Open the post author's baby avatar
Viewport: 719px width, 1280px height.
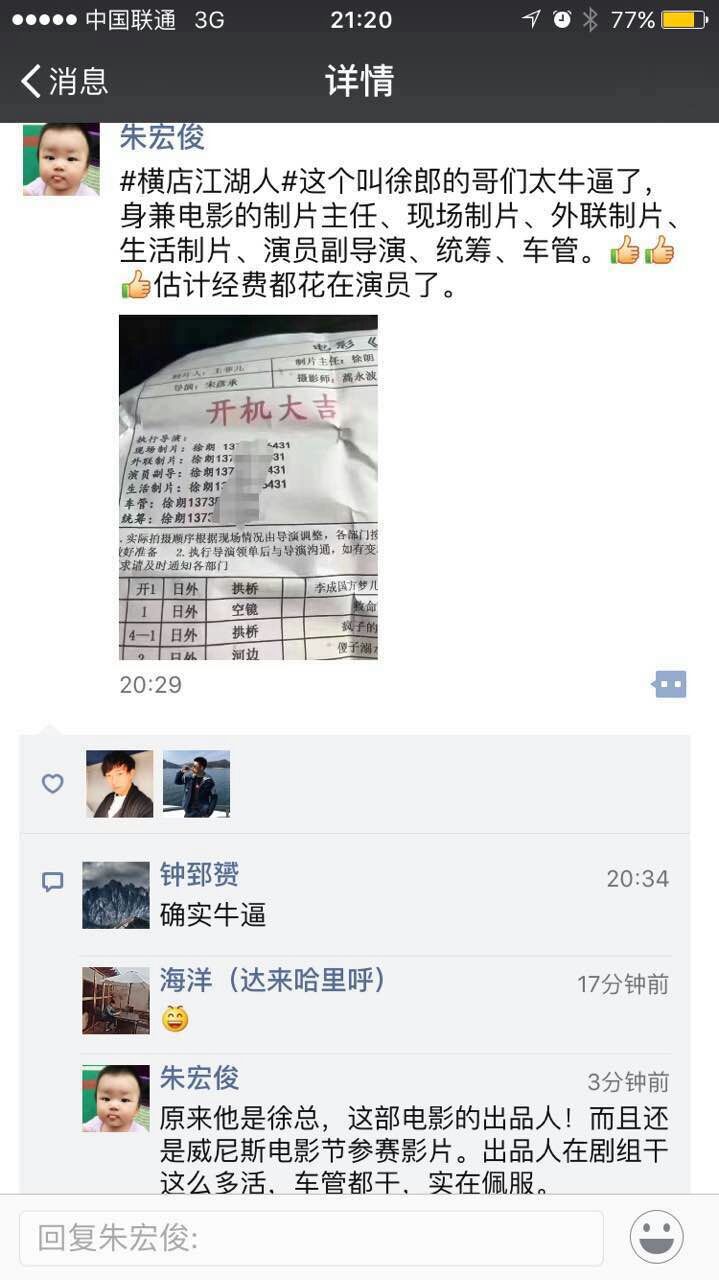click(61, 158)
